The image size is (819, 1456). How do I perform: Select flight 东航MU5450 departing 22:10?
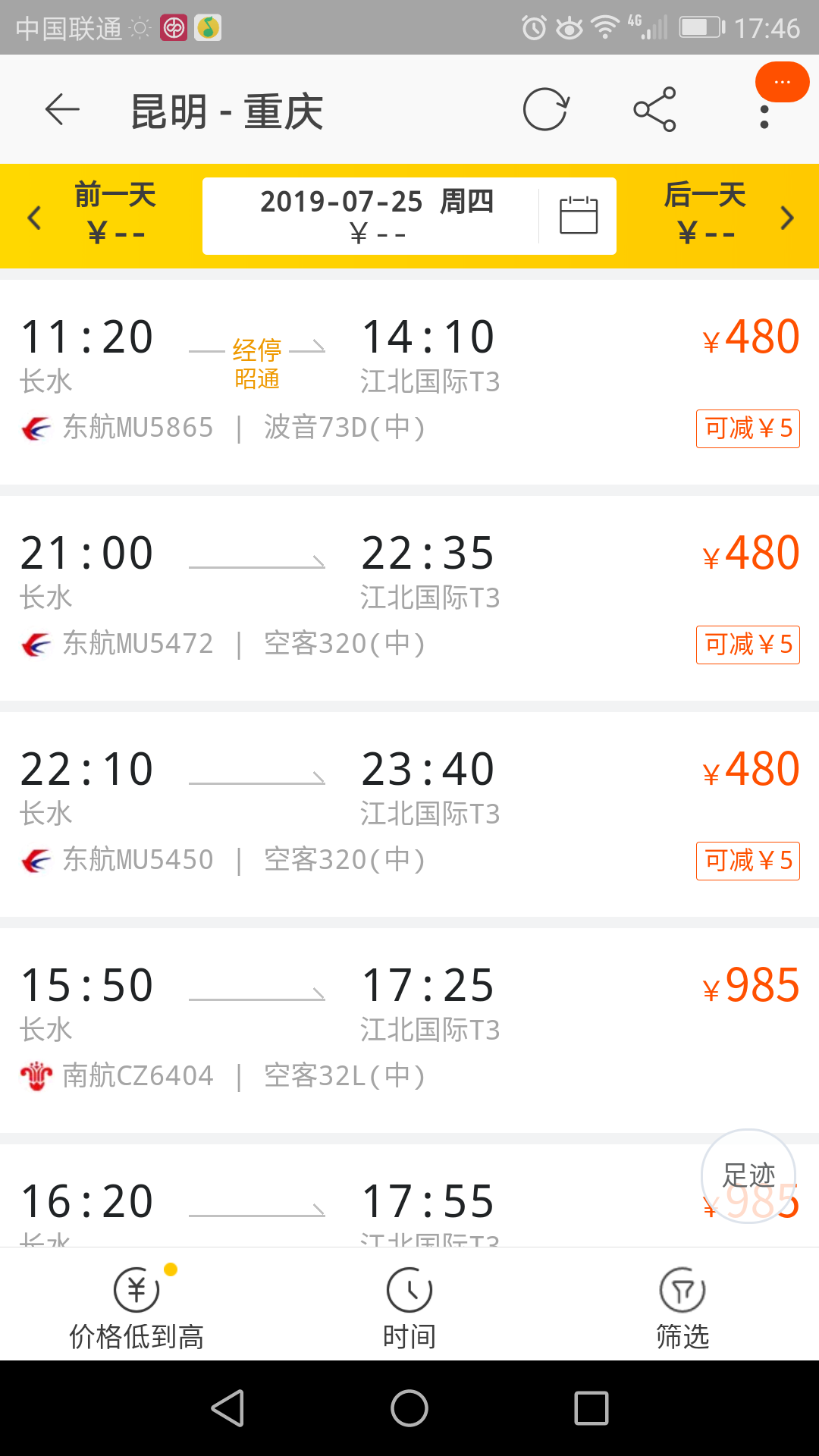pos(409,814)
